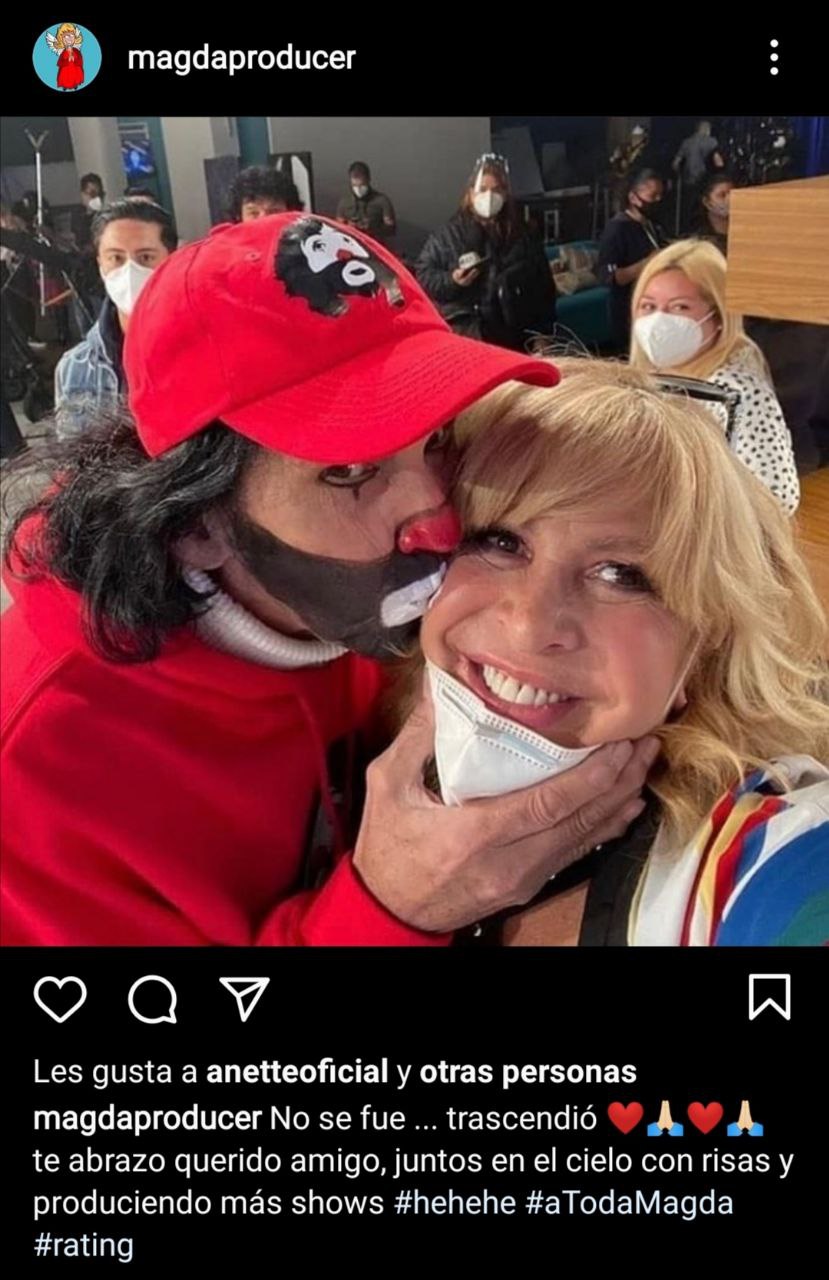The height and width of the screenshot is (1280, 829).
Task: Open magdaproducer's profile picture
Action: pos(66,58)
